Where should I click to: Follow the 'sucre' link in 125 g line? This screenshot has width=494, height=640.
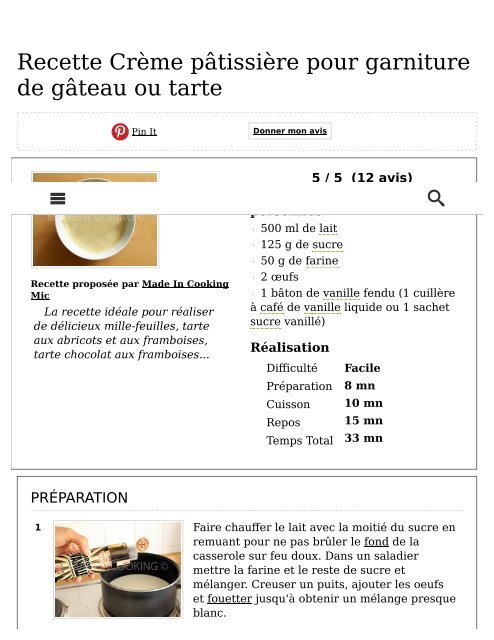[x=327, y=244]
